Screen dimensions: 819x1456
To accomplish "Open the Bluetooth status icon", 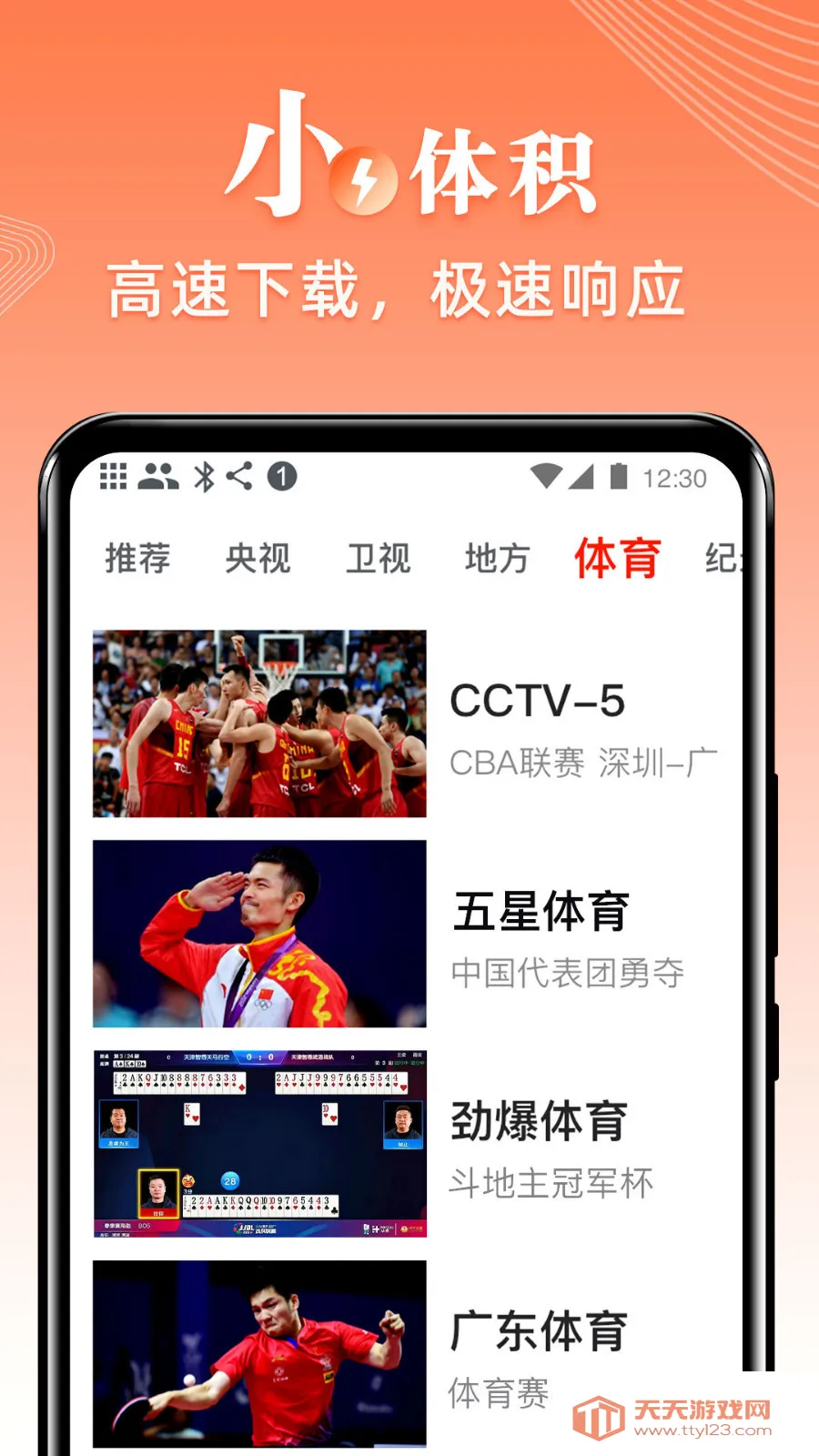I will tap(204, 474).
